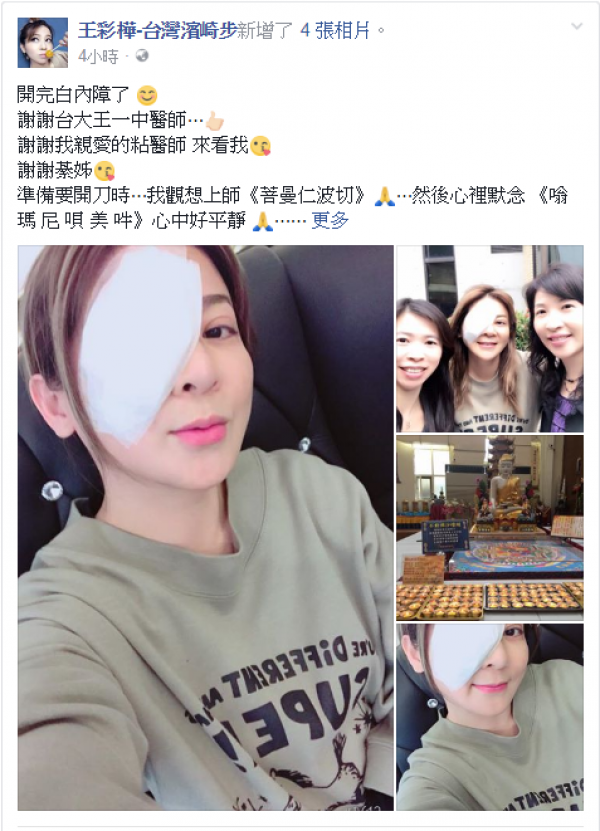Open the 4小時 timestamp link
The image size is (600, 831).
[97, 55]
